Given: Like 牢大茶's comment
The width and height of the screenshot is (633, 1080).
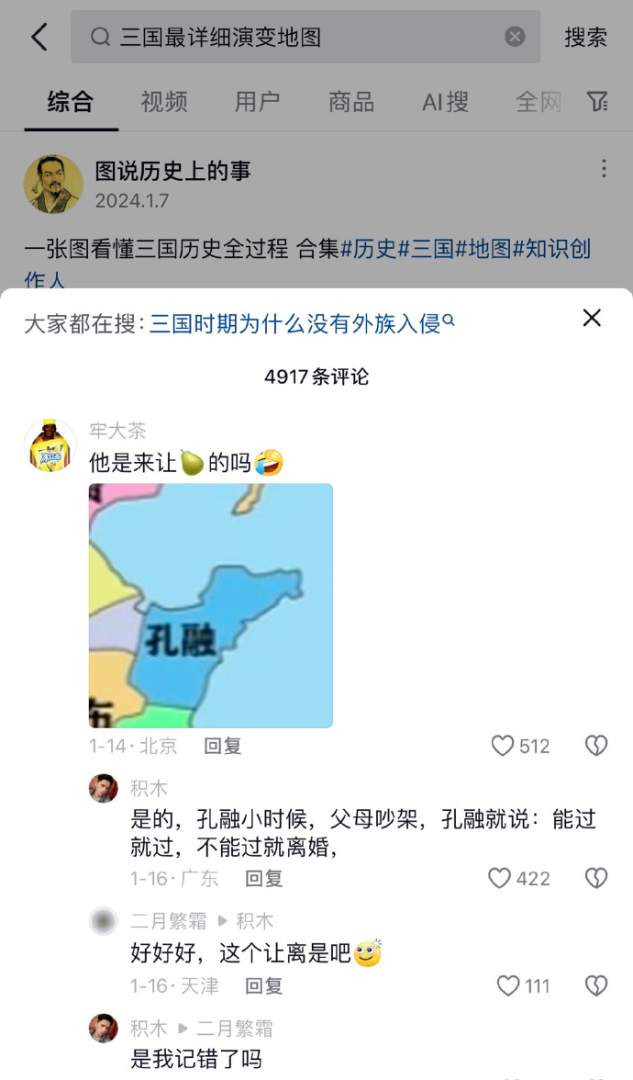Looking at the screenshot, I should (503, 746).
